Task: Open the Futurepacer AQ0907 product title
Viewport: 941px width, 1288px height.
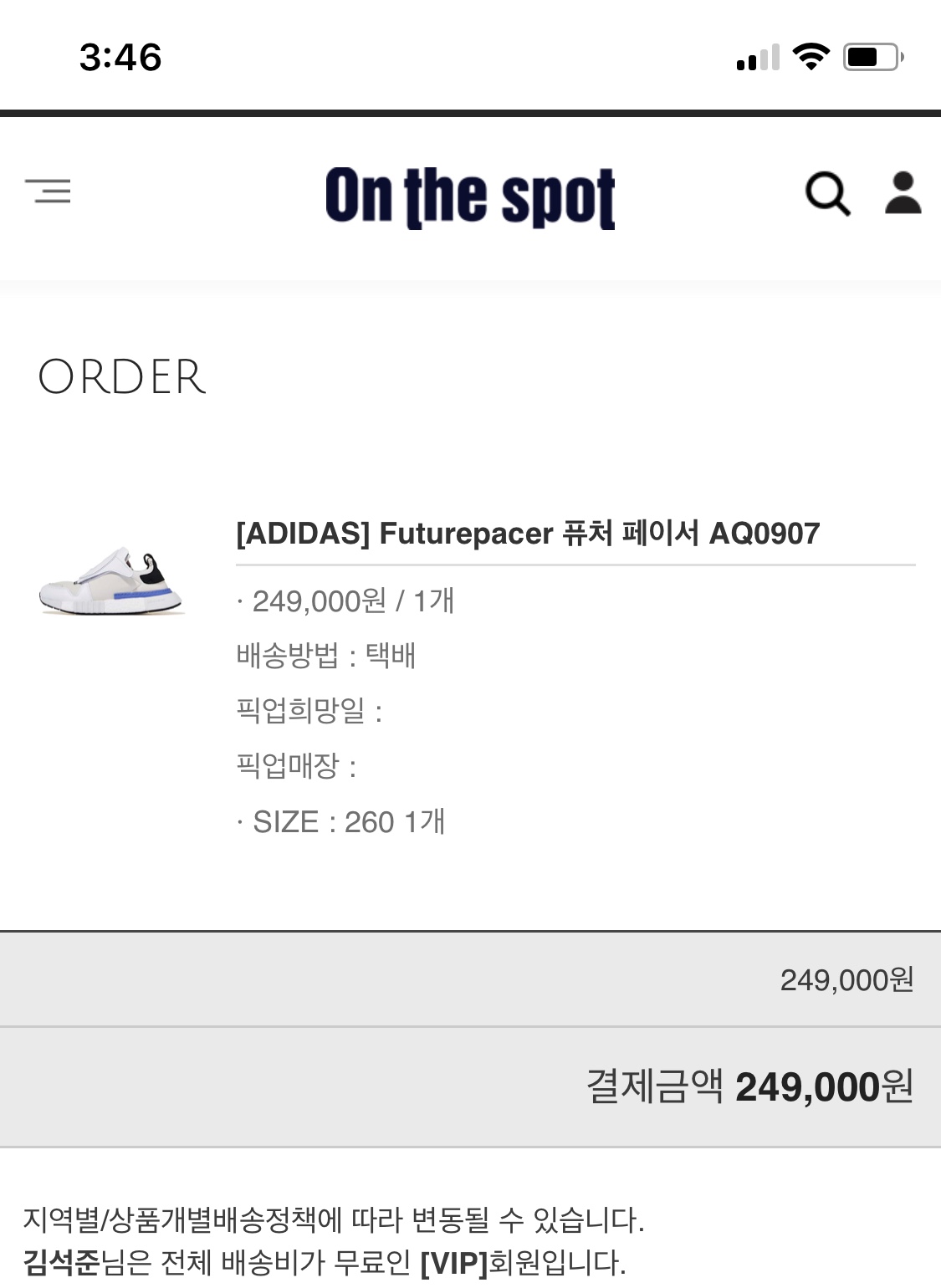Action: click(x=528, y=534)
